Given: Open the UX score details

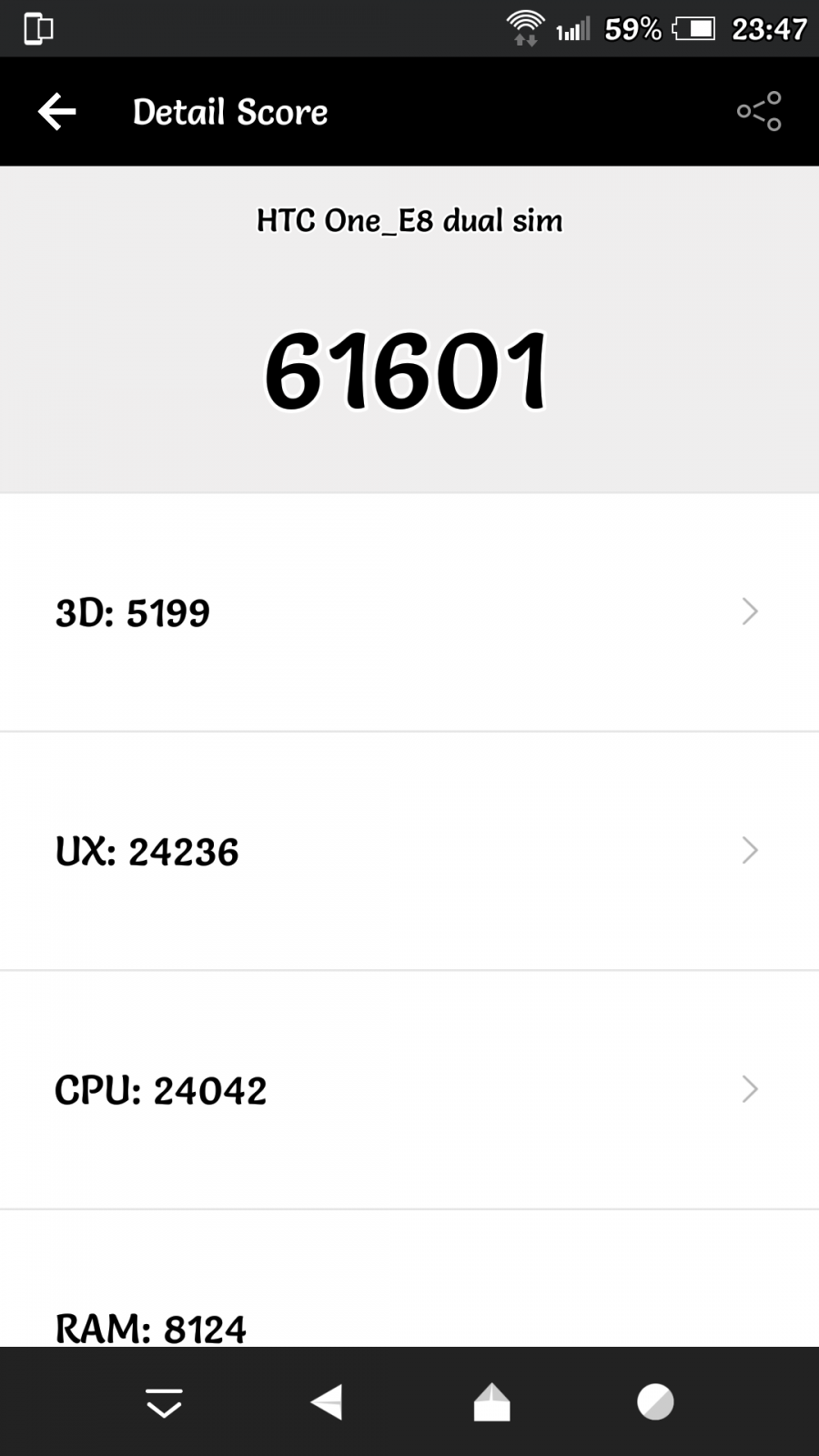Looking at the screenshot, I should point(409,851).
